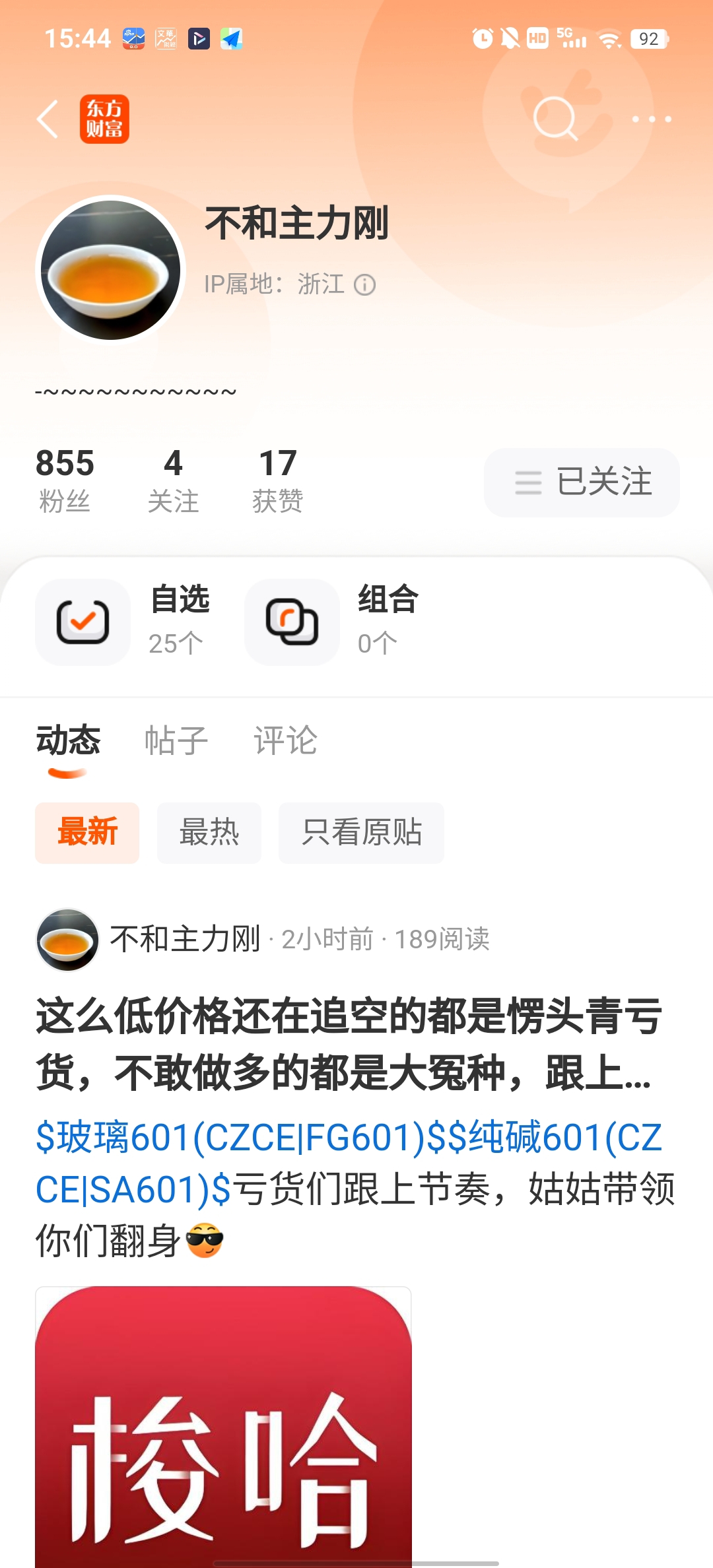Enable the 只看原贴 filter
Screen dimensions: 713x1568
pos(362,833)
